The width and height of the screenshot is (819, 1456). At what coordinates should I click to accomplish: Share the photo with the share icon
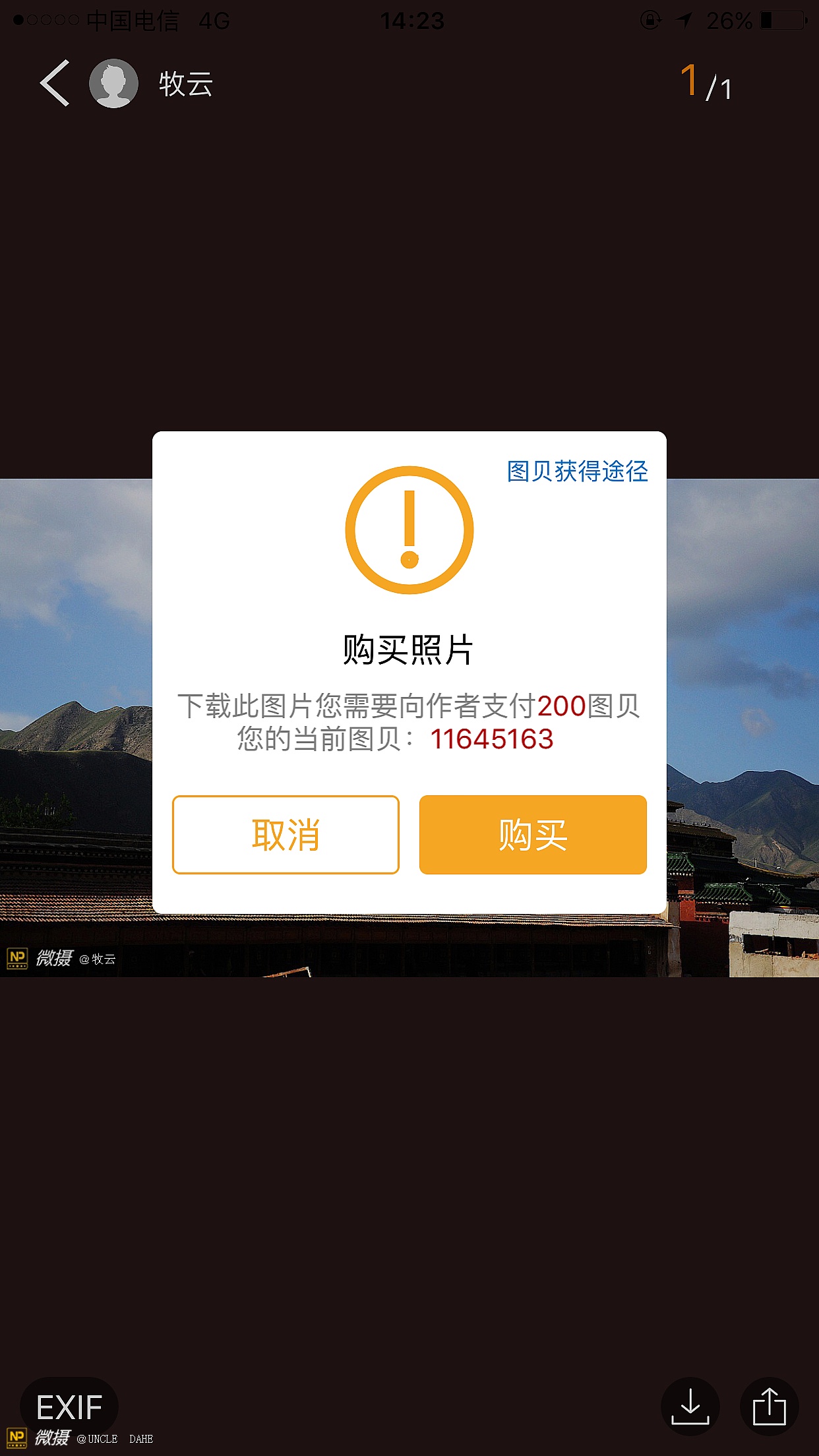(769, 1406)
